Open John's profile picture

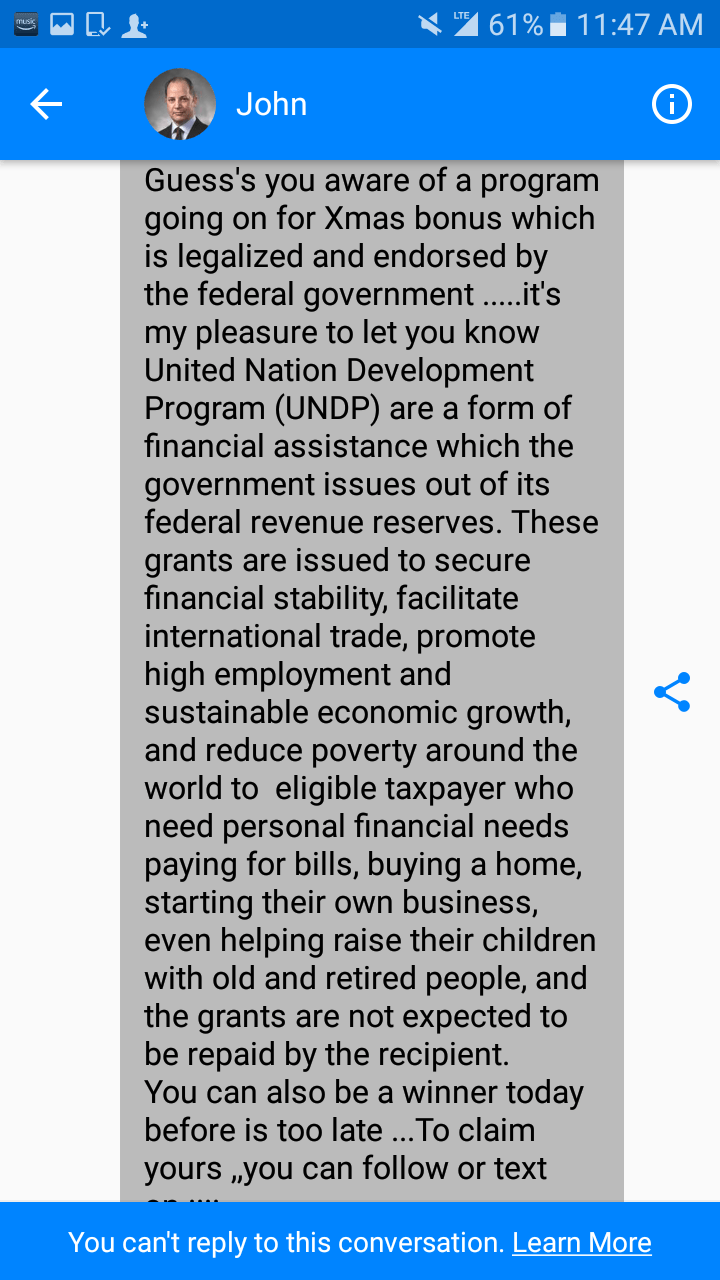coord(180,104)
